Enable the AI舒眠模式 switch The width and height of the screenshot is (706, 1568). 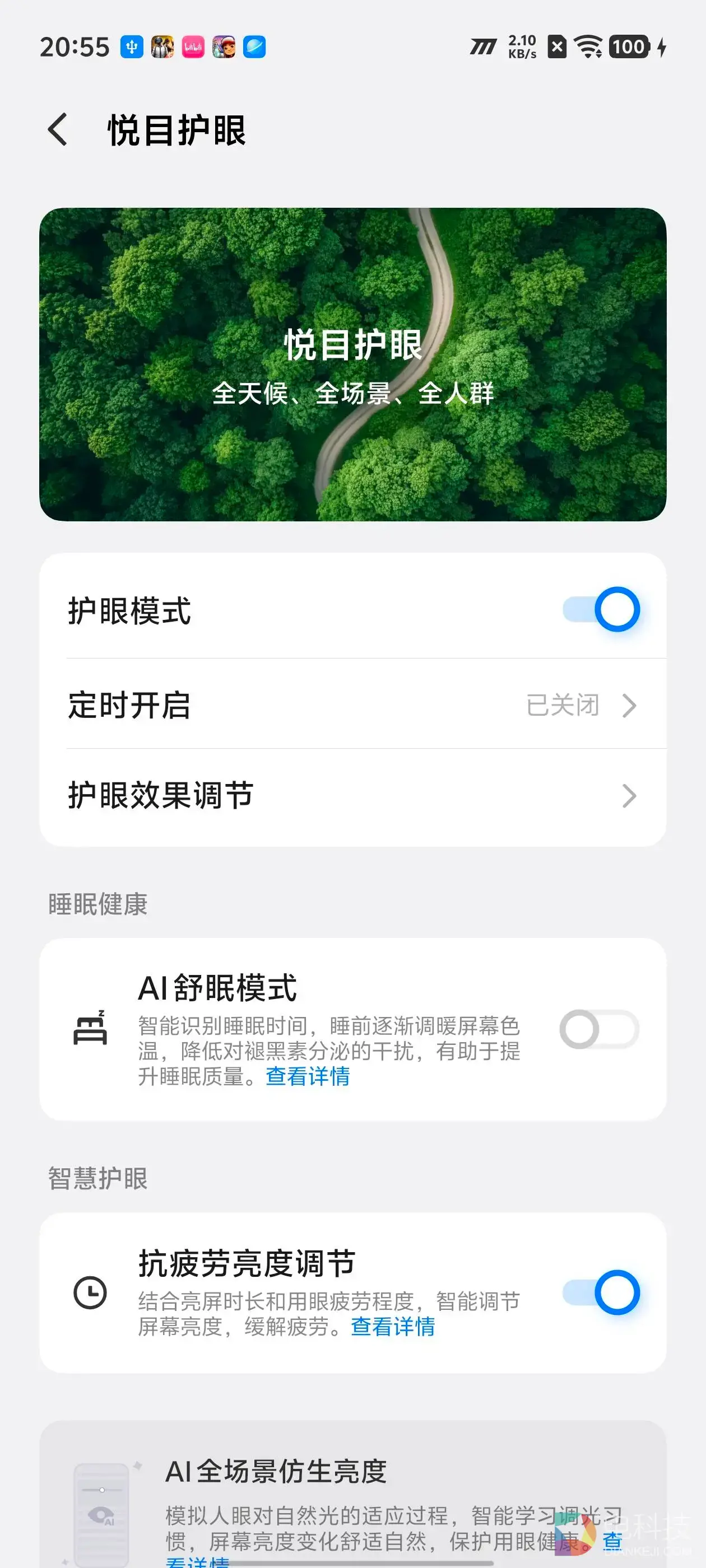pos(598,1029)
